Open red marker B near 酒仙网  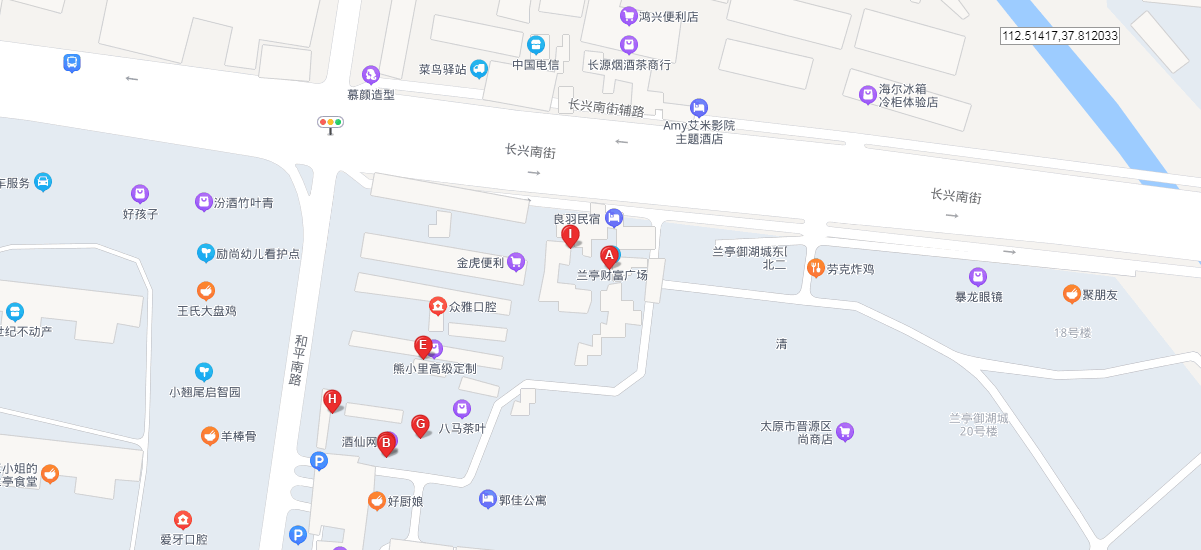[x=386, y=443]
